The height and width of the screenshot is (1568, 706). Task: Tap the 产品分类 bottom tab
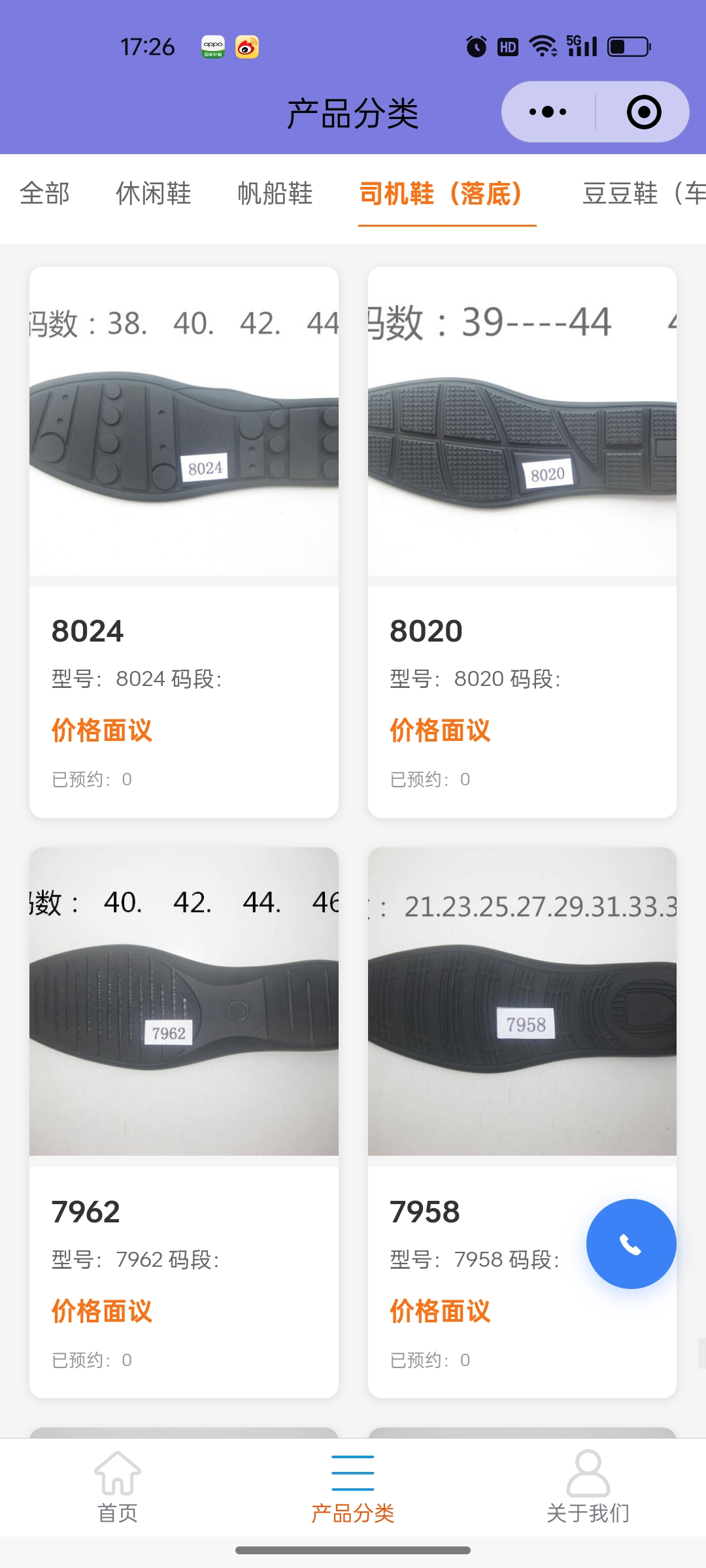tap(353, 1486)
